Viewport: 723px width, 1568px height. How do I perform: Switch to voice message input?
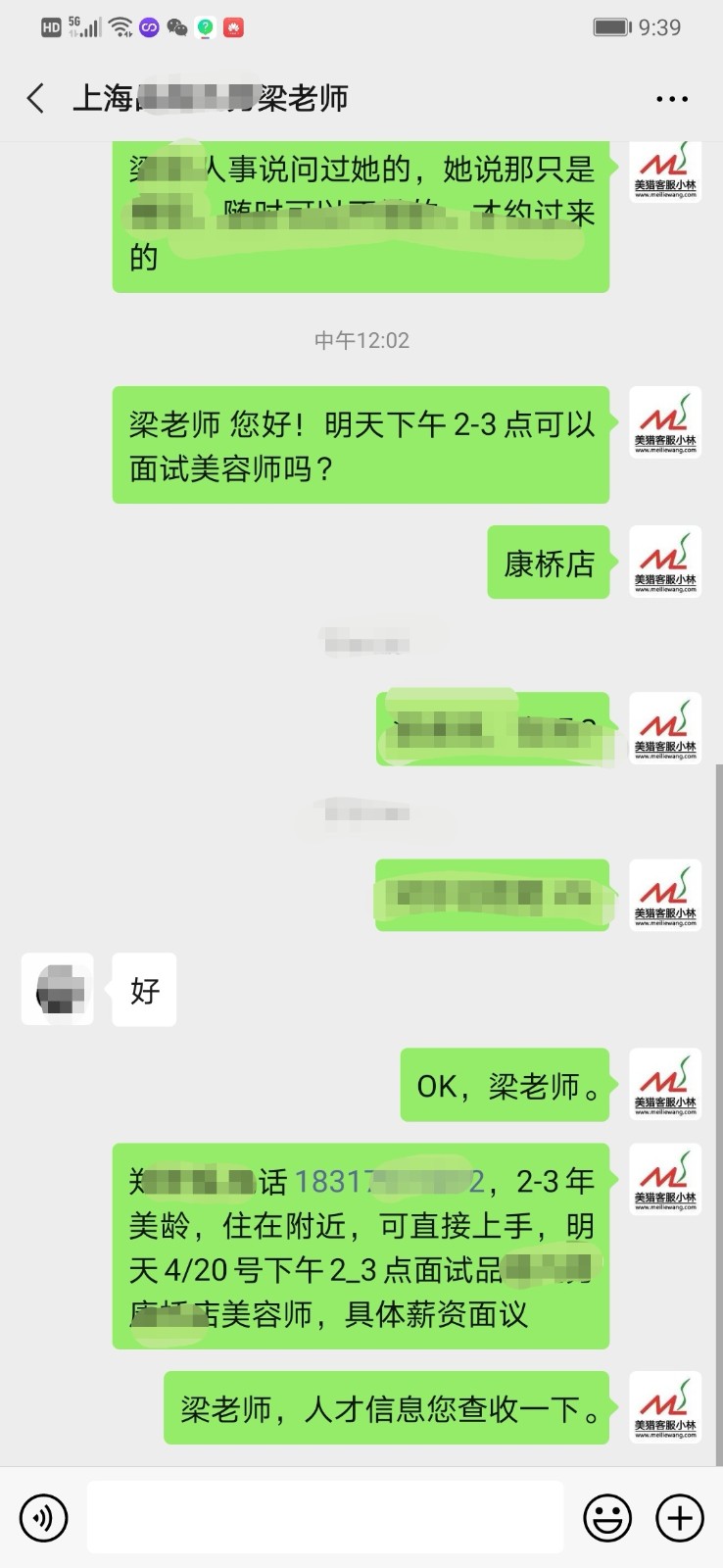[x=44, y=1518]
